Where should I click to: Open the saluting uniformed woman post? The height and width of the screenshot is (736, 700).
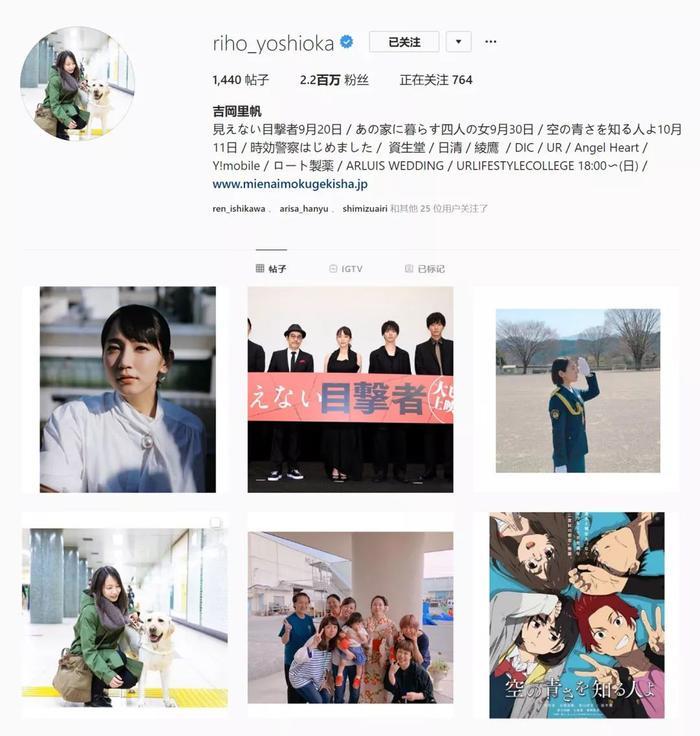coord(577,390)
